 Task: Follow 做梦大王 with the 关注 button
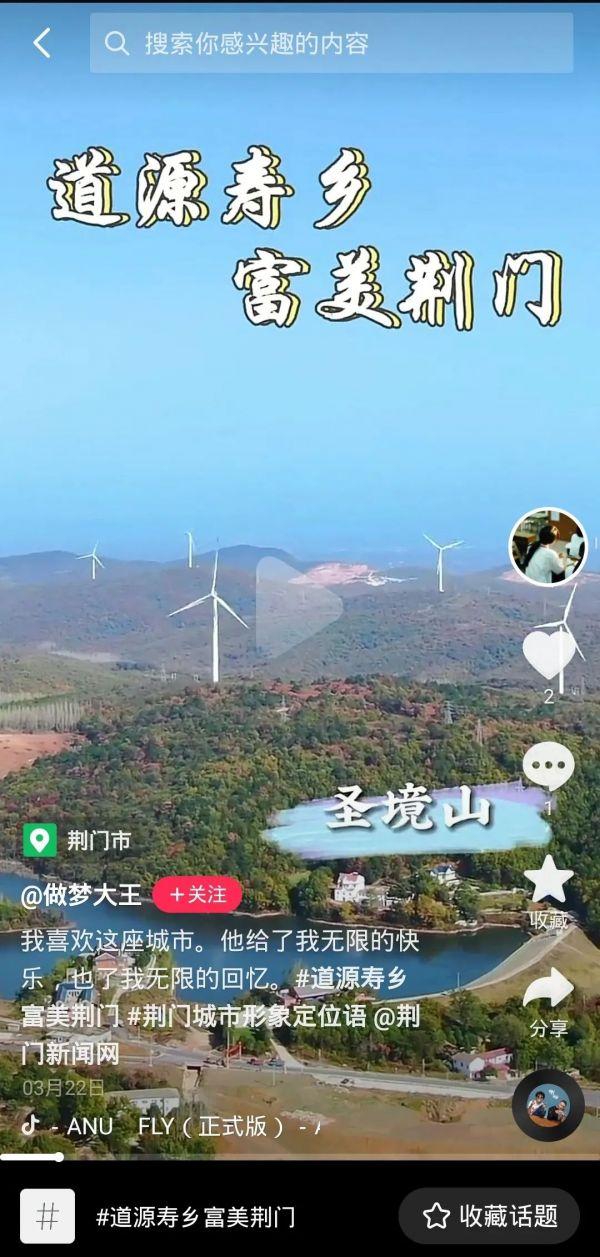[197, 894]
